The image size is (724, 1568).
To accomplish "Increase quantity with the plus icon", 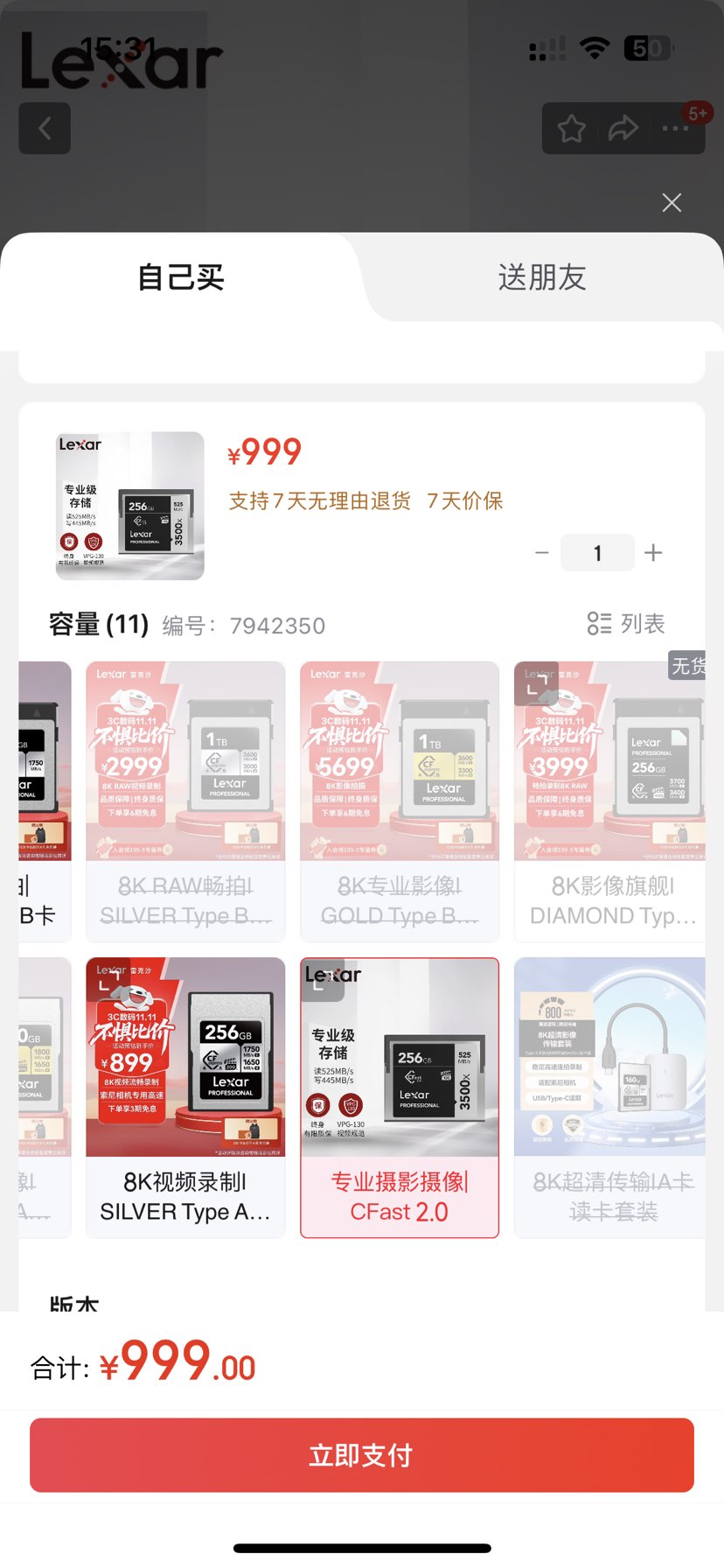I will pos(653,552).
